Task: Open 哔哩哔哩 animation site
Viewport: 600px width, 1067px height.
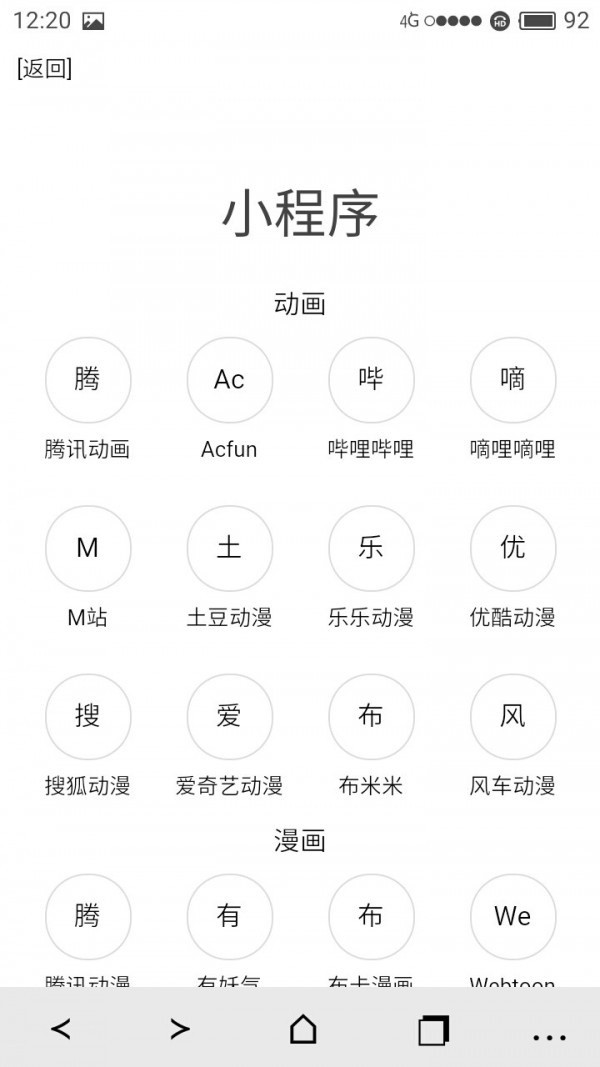Action: tap(371, 380)
